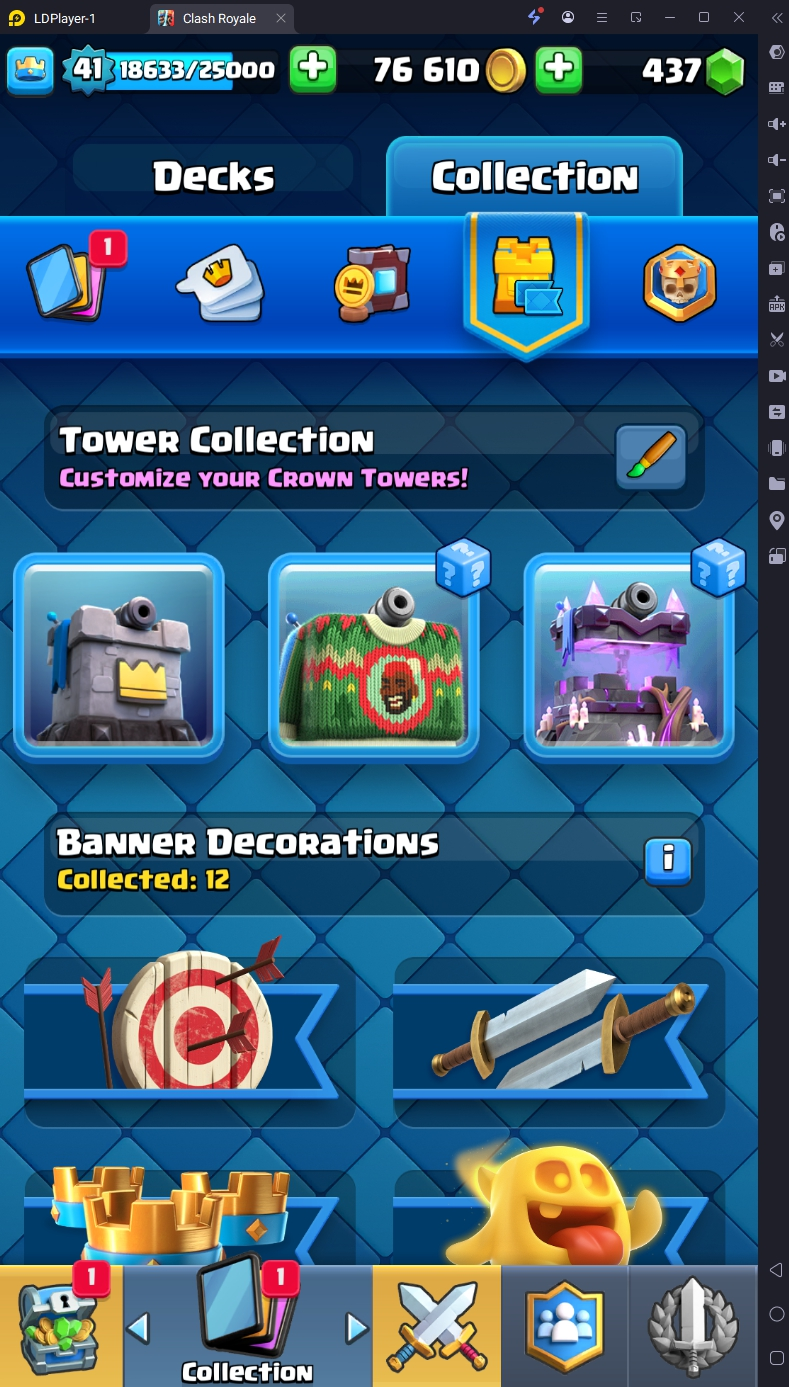Viewport: 789px width, 1387px height.
Task: Open the skull badge collection section
Action: [680, 283]
